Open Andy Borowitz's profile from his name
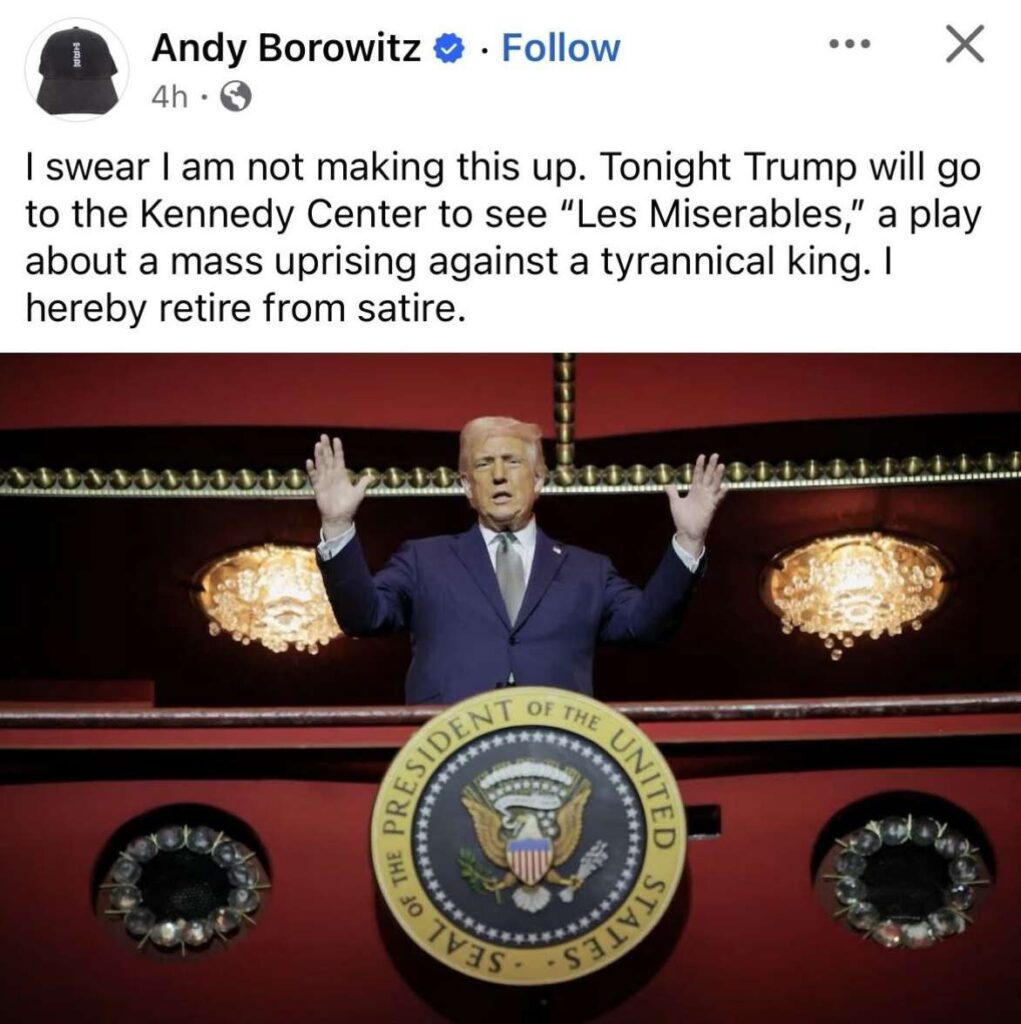Viewport: 1021px width, 1024px height. click(286, 47)
